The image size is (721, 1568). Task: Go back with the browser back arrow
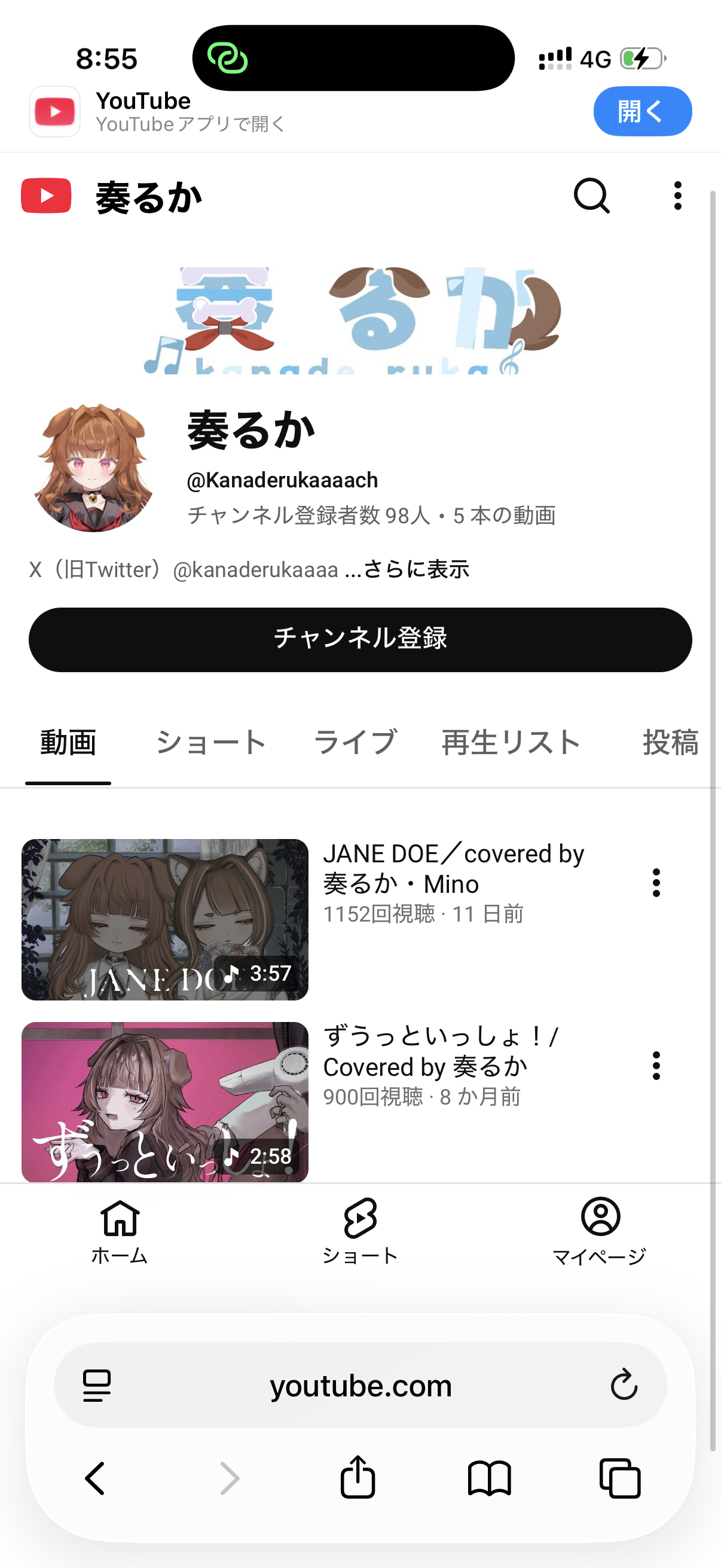(x=96, y=1478)
